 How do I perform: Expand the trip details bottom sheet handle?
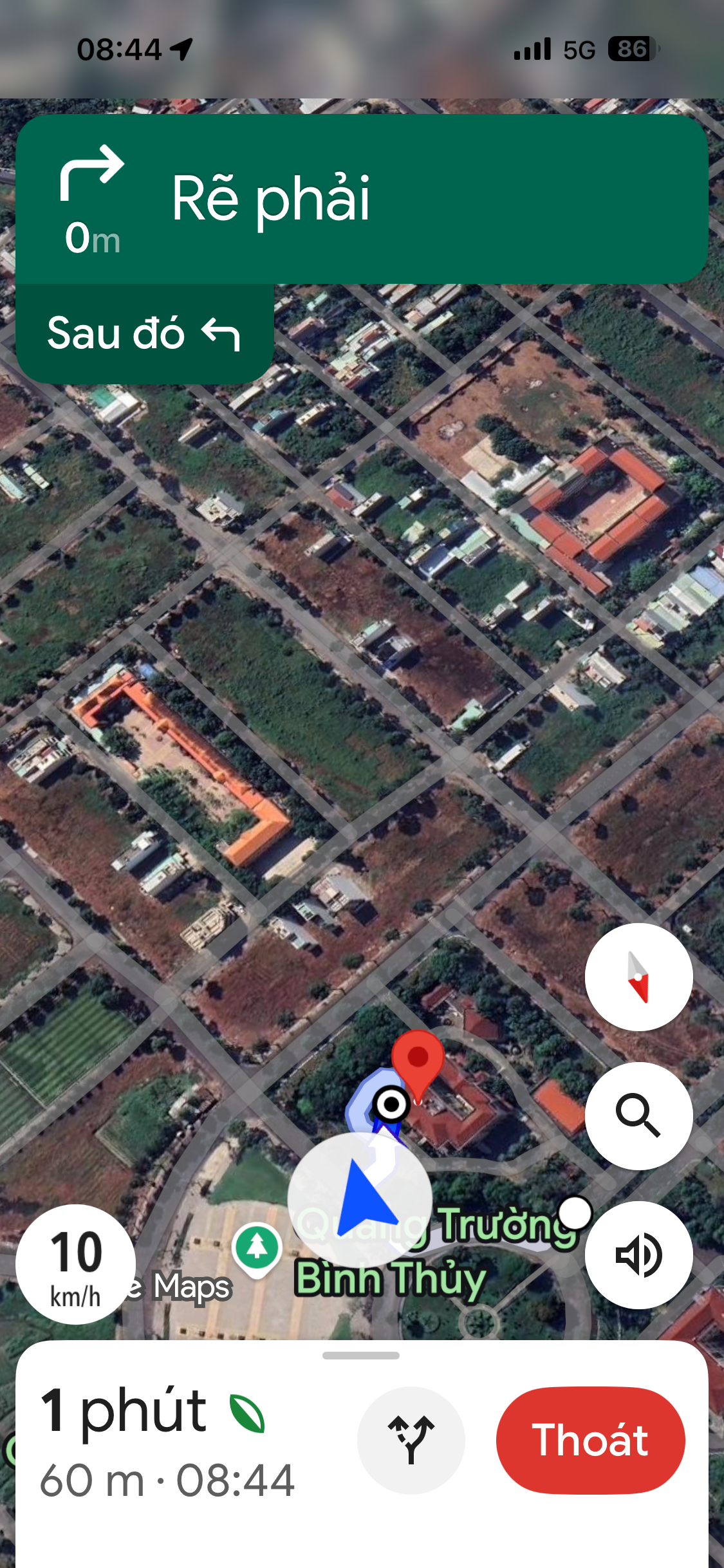(361, 1355)
